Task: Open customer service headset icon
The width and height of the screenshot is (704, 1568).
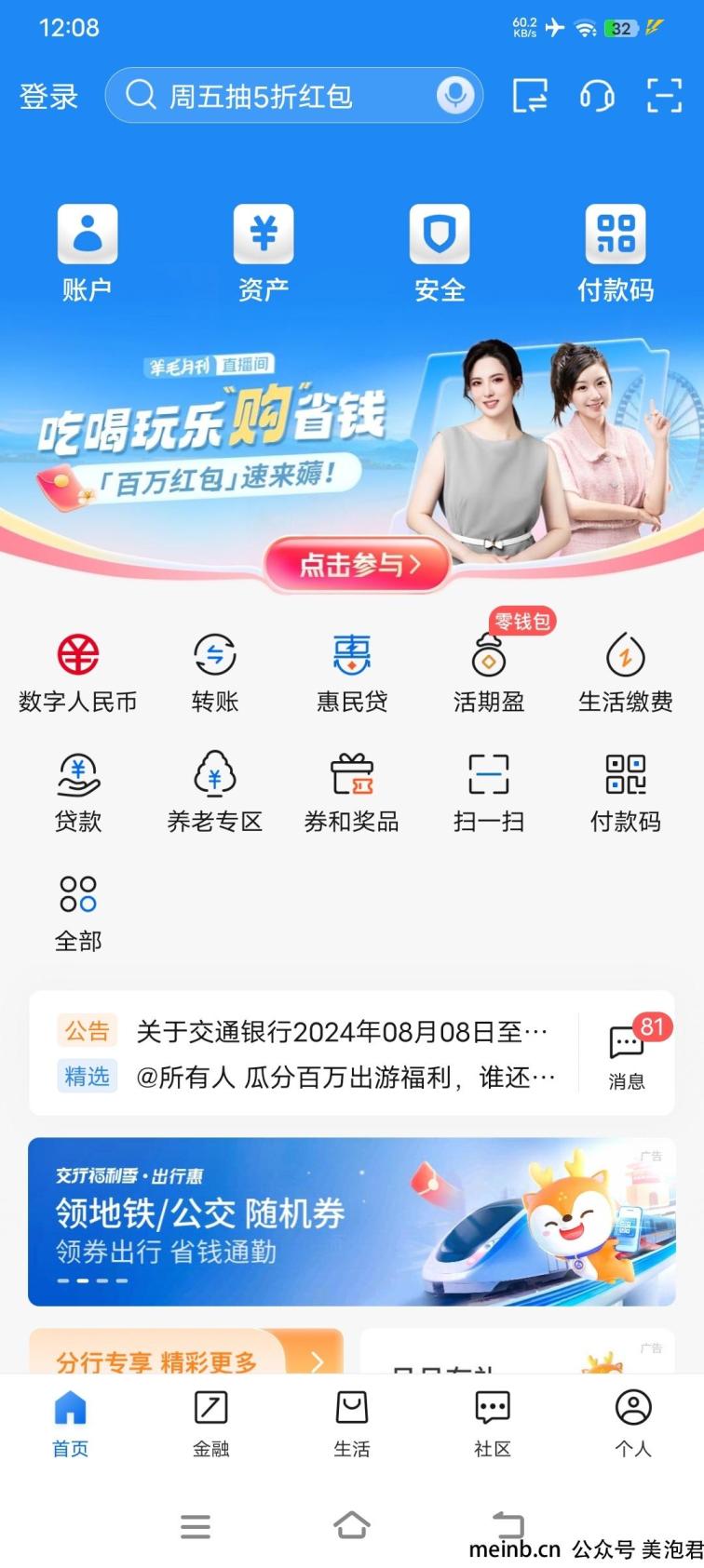Action: 597,95
